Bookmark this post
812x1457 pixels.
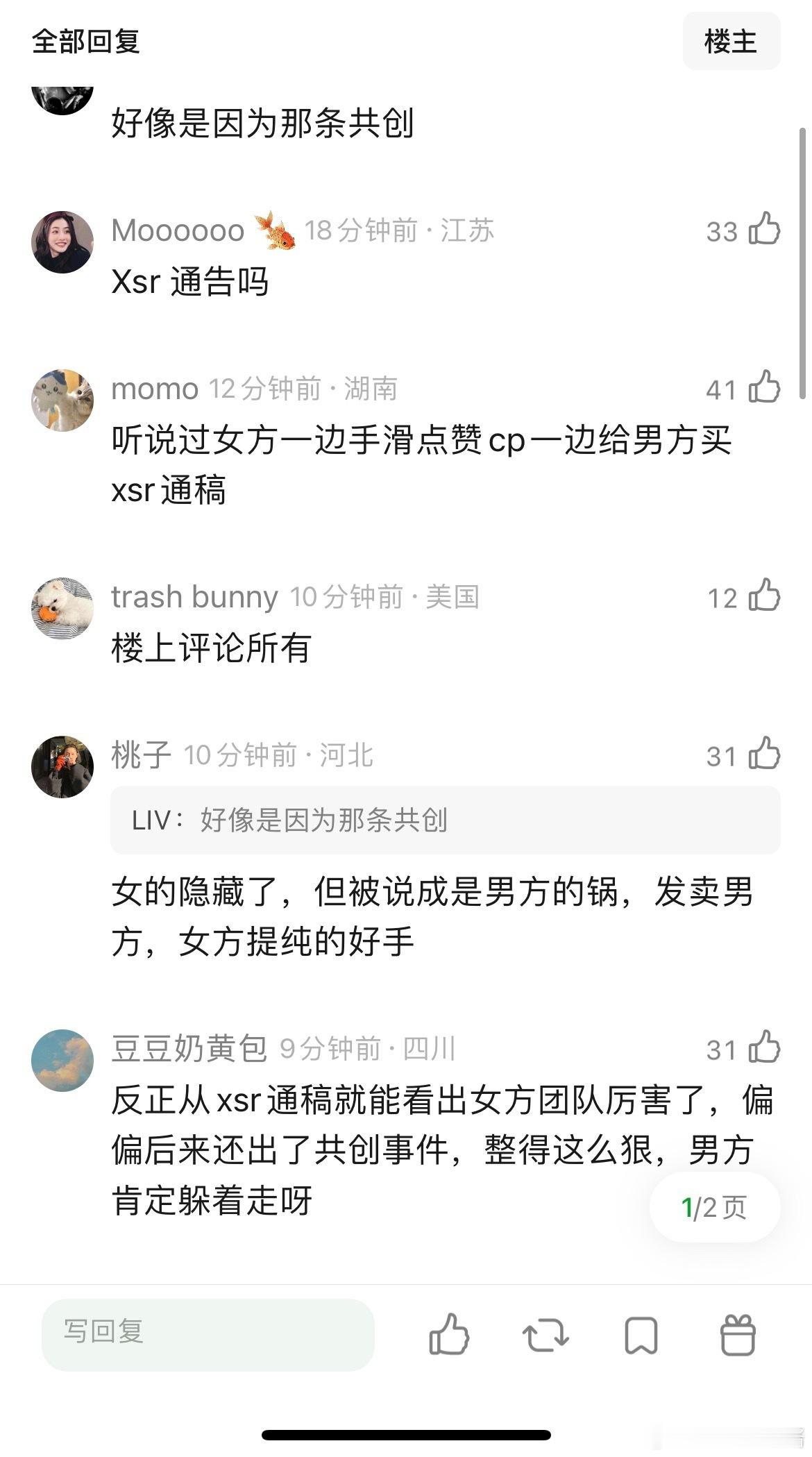pyautogui.click(x=641, y=1334)
